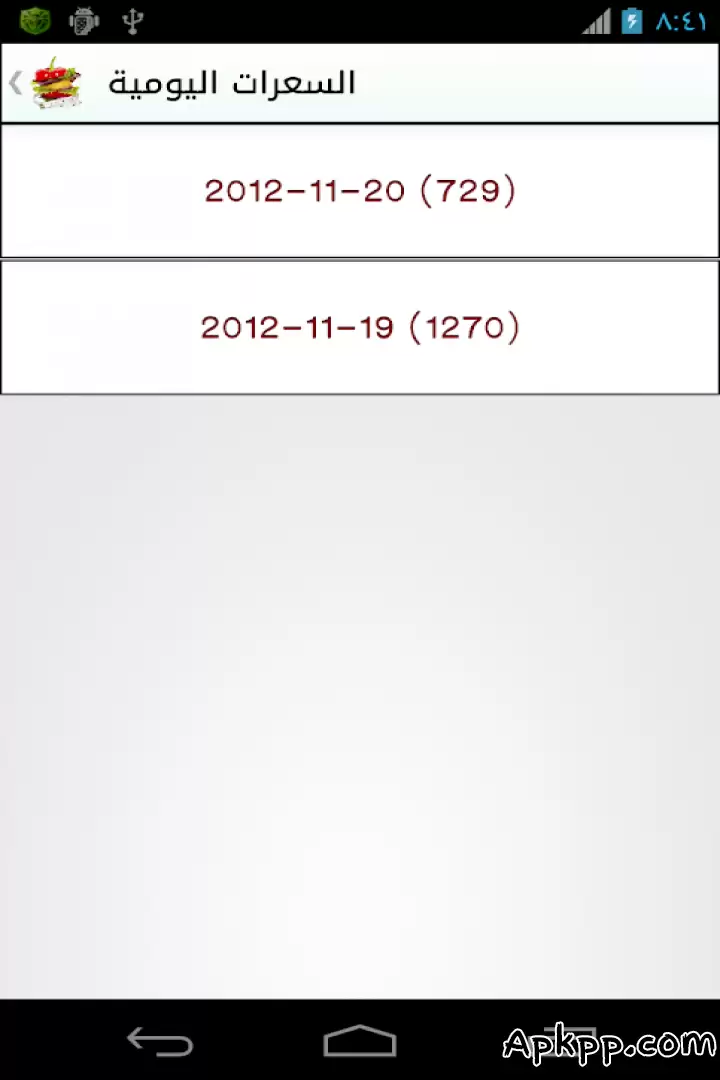Image resolution: width=720 pixels, height=1080 pixels.
Task: Open the 2012-11-20 (729) calorie entry
Action: pyautogui.click(x=360, y=190)
